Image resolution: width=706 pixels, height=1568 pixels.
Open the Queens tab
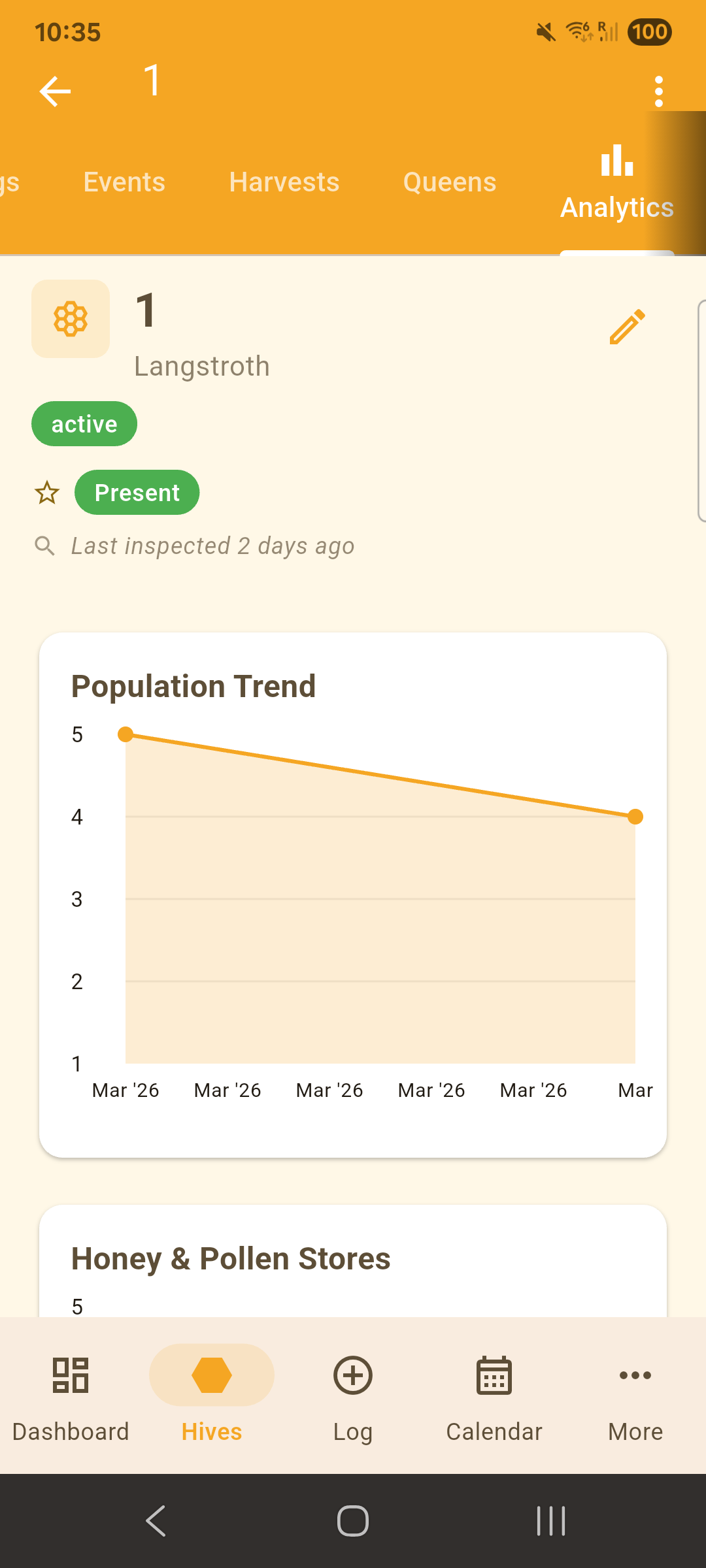tap(449, 182)
